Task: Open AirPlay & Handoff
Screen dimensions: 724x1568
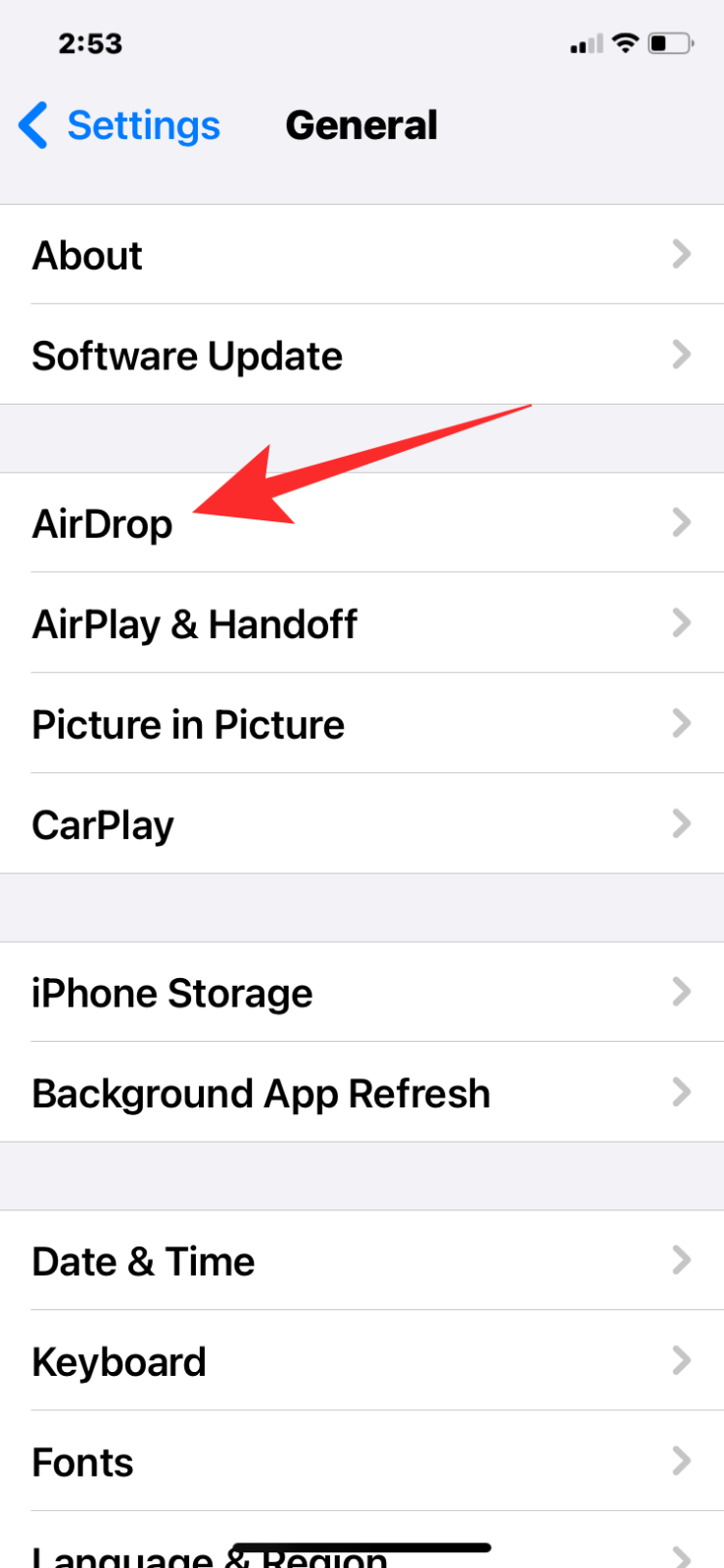Action: 362,623
